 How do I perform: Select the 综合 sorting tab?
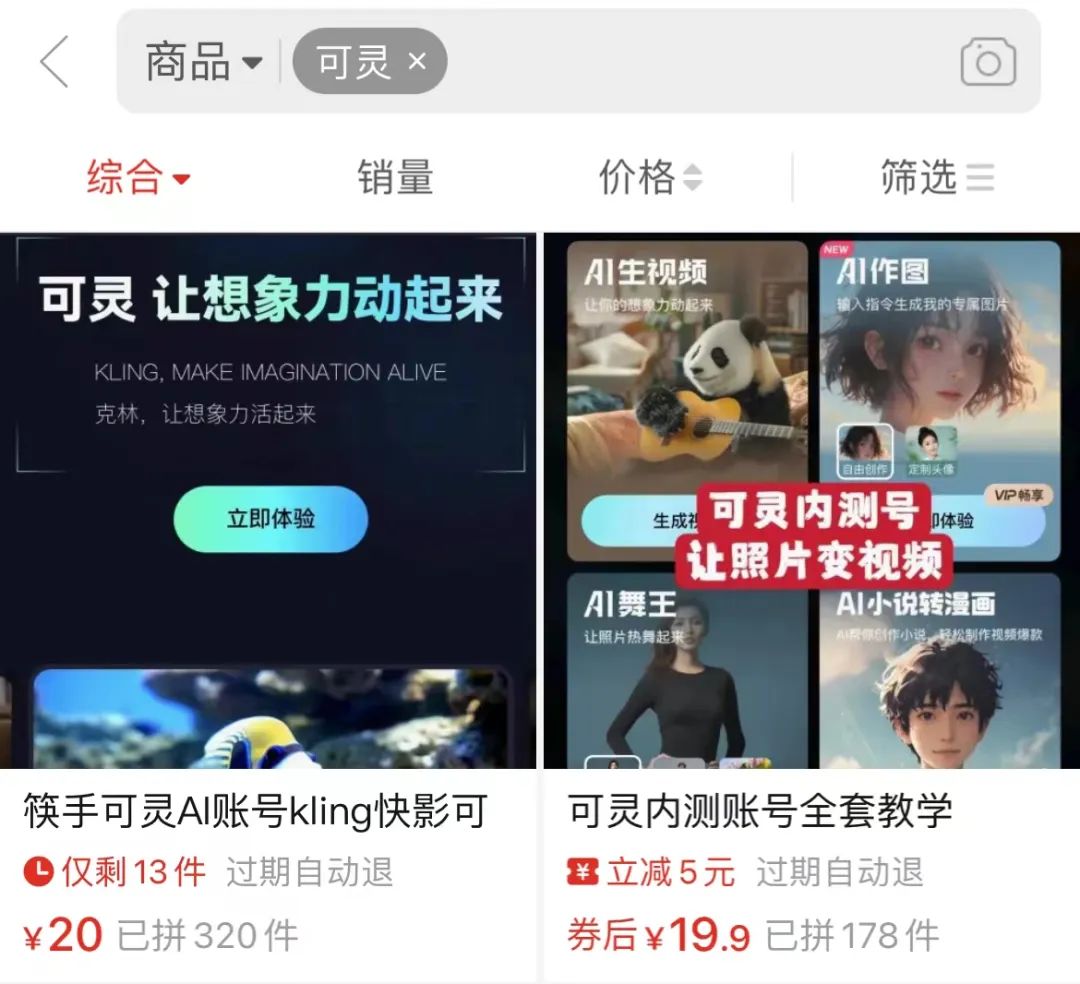point(138,178)
